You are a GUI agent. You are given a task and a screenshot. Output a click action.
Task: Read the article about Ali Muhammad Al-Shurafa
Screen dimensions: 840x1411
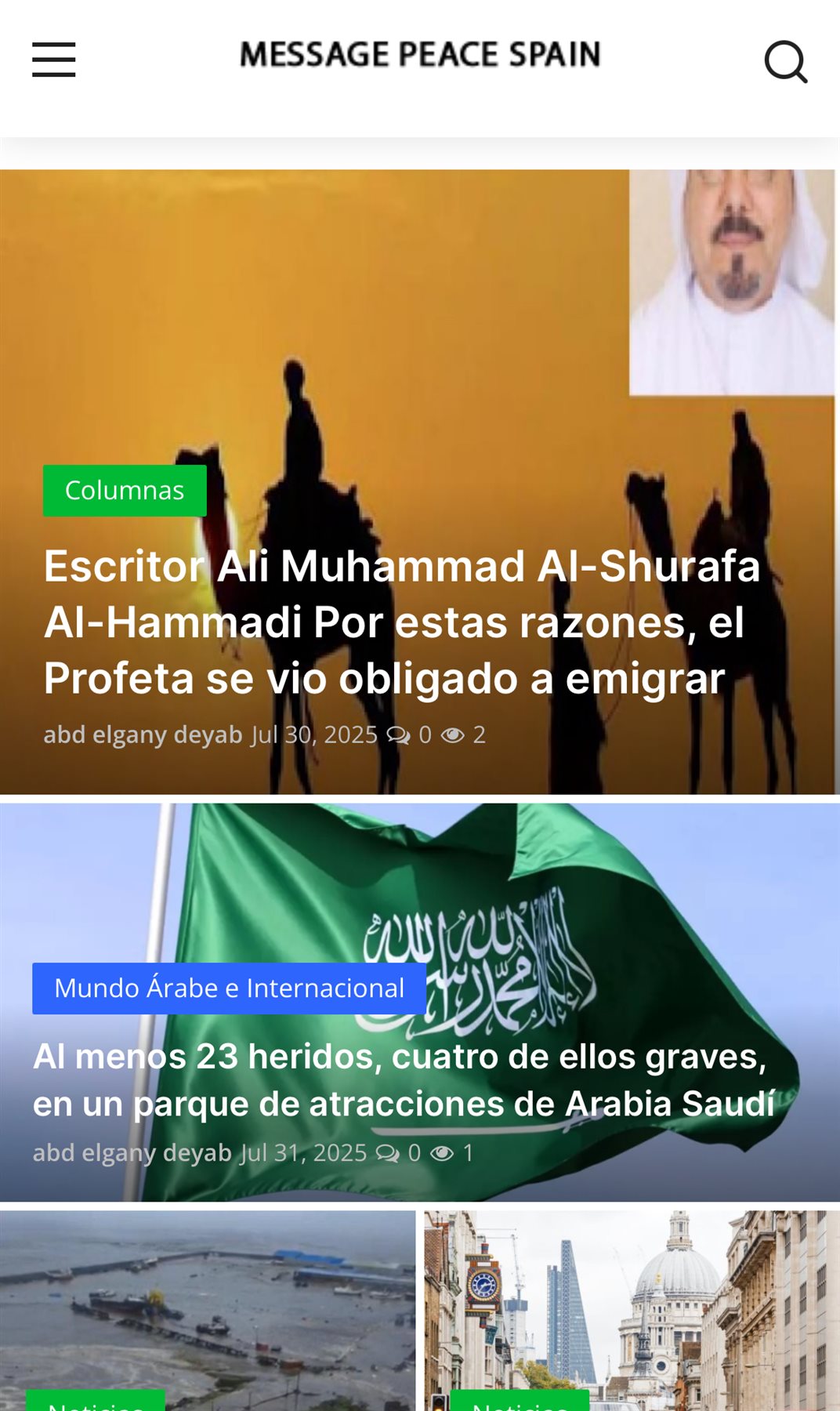(401, 622)
